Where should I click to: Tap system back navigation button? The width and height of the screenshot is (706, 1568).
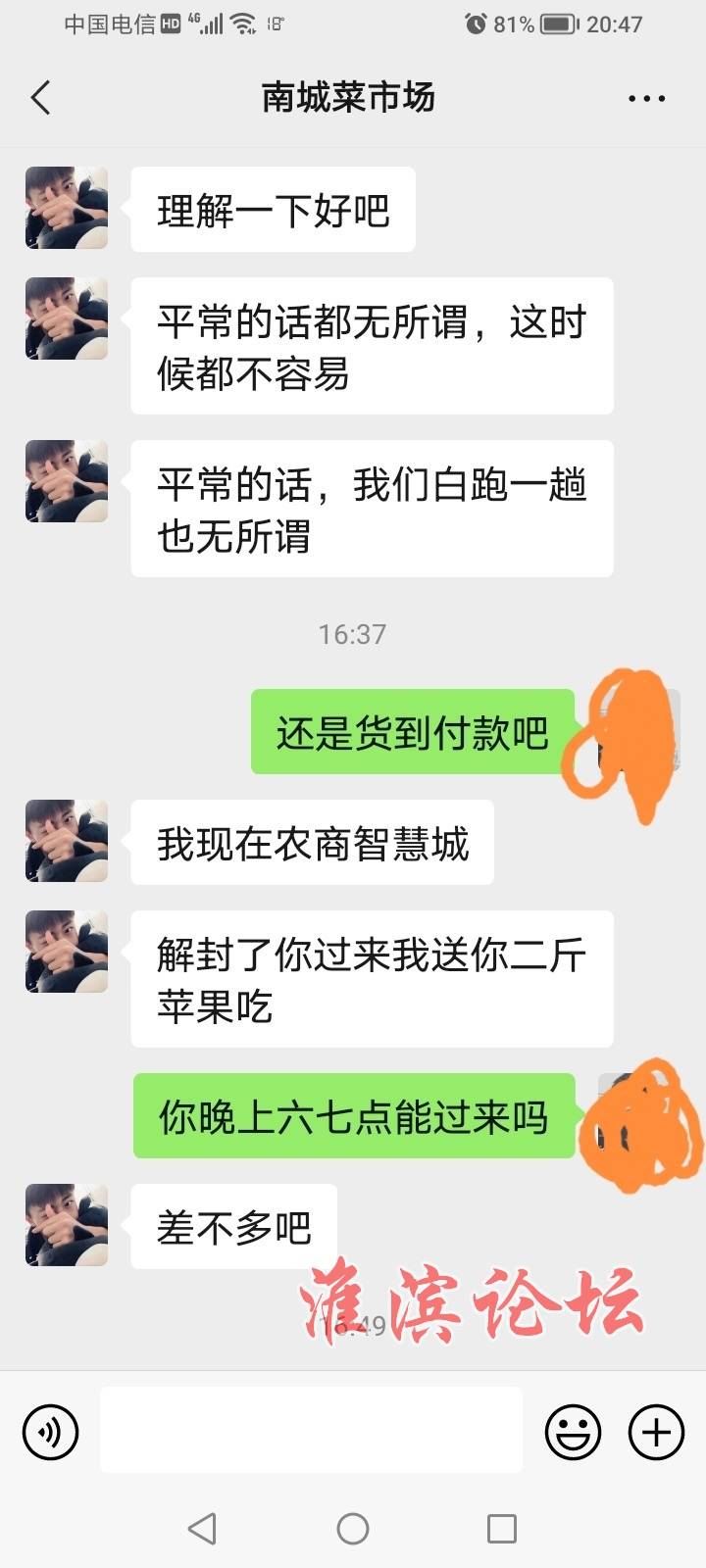click(x=202, y=1528)
